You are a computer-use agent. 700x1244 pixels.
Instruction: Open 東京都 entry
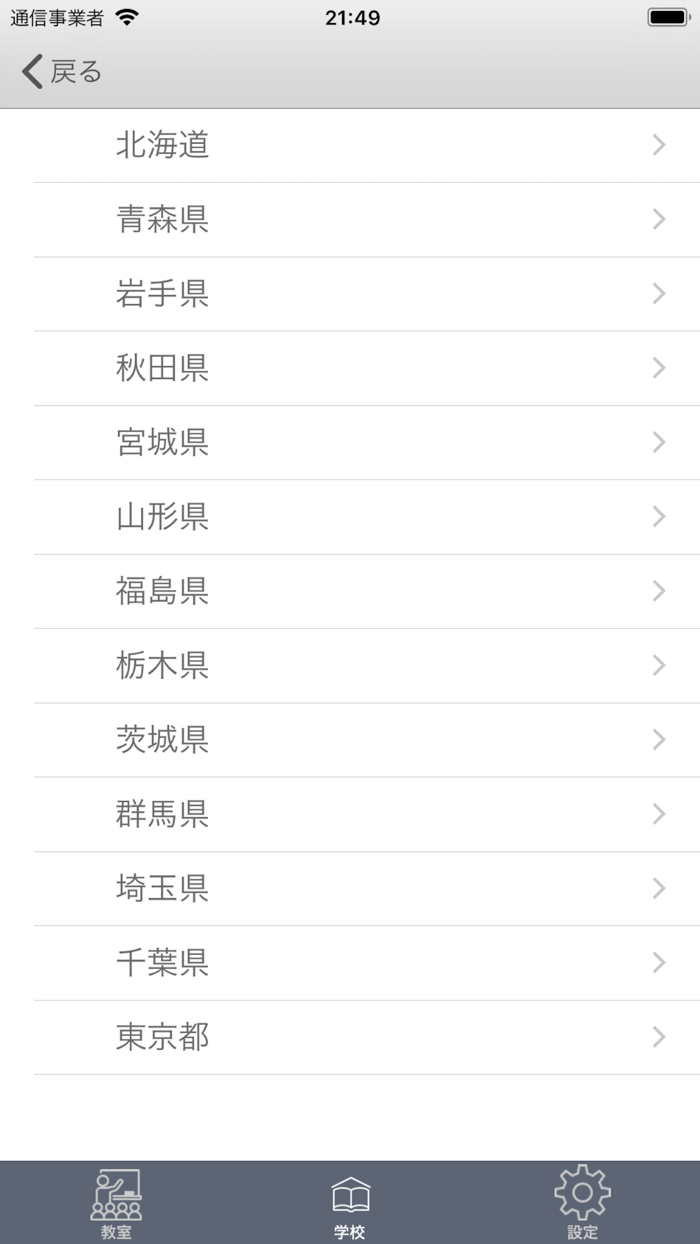(350, 1038)
